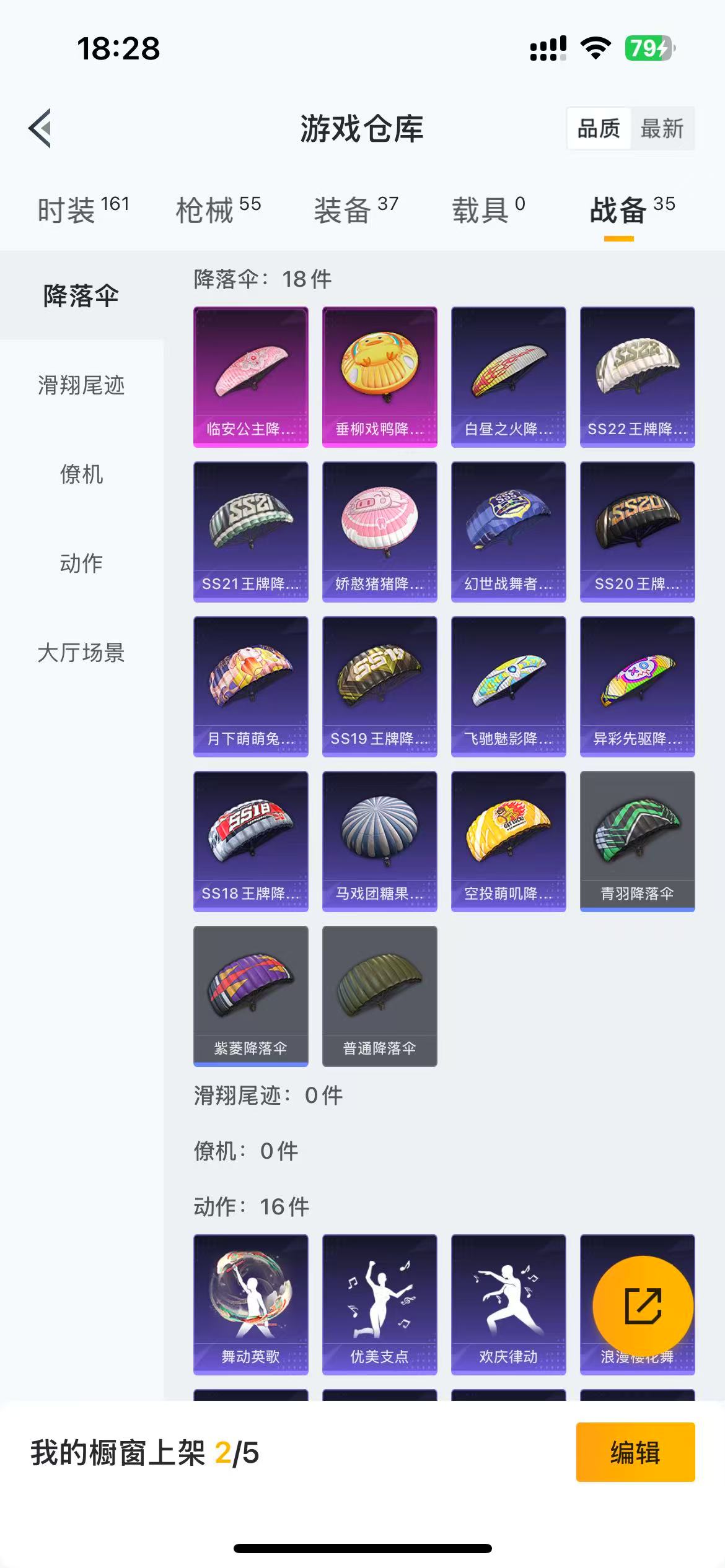
Task: Sort items by 品质
Action: [598, 129]
